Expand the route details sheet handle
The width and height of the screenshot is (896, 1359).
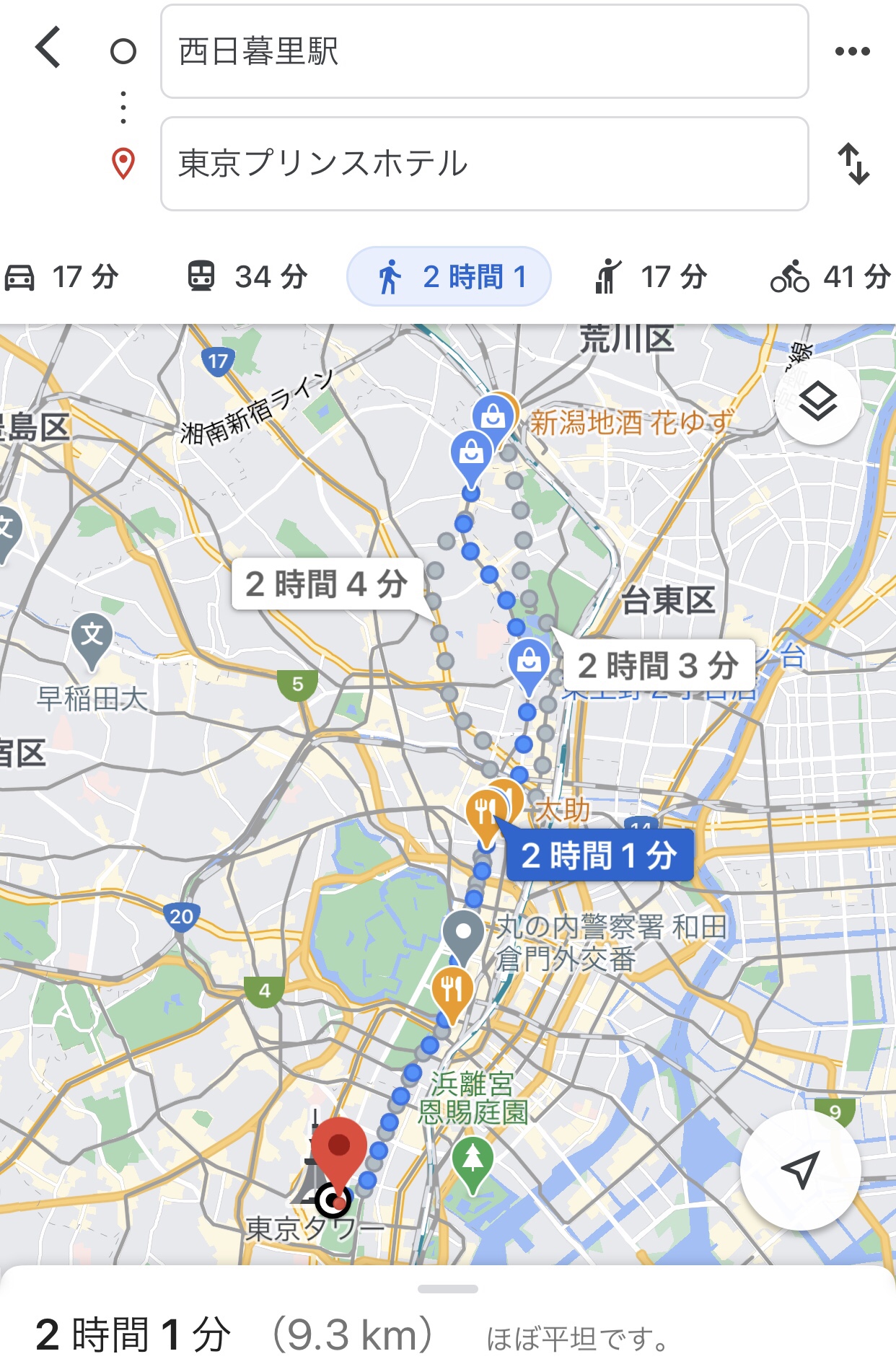coord(448,1288)
